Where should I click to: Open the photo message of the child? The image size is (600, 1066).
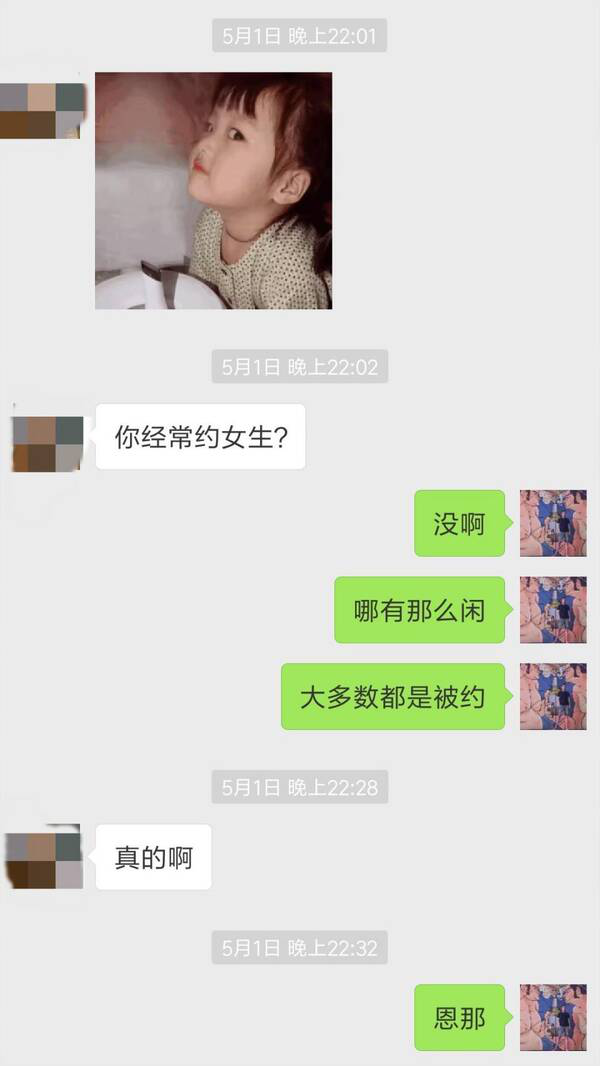(x=213, y=190)
